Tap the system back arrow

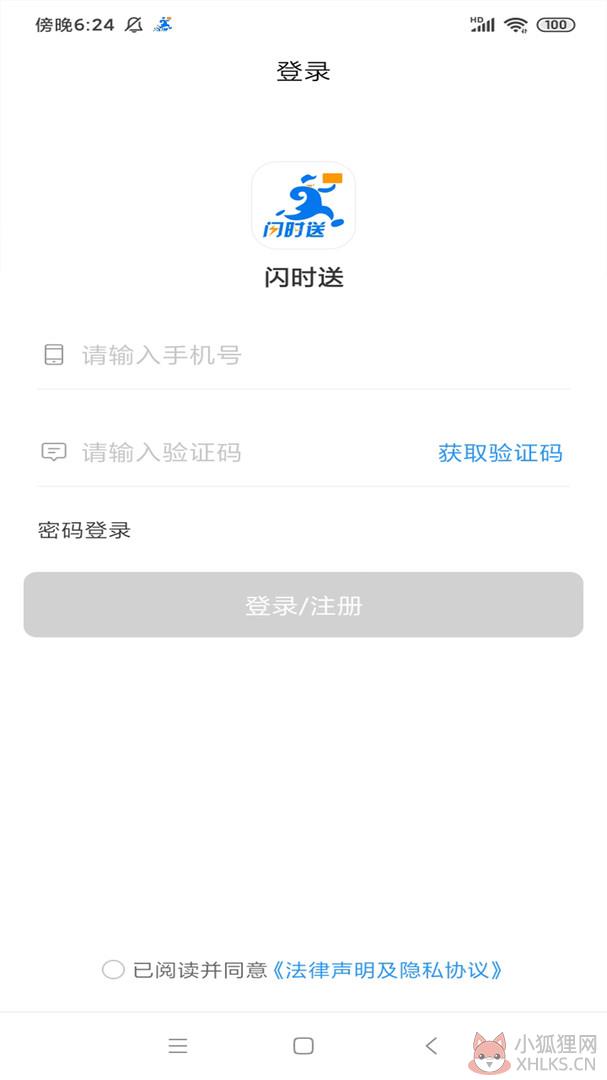431,1046
